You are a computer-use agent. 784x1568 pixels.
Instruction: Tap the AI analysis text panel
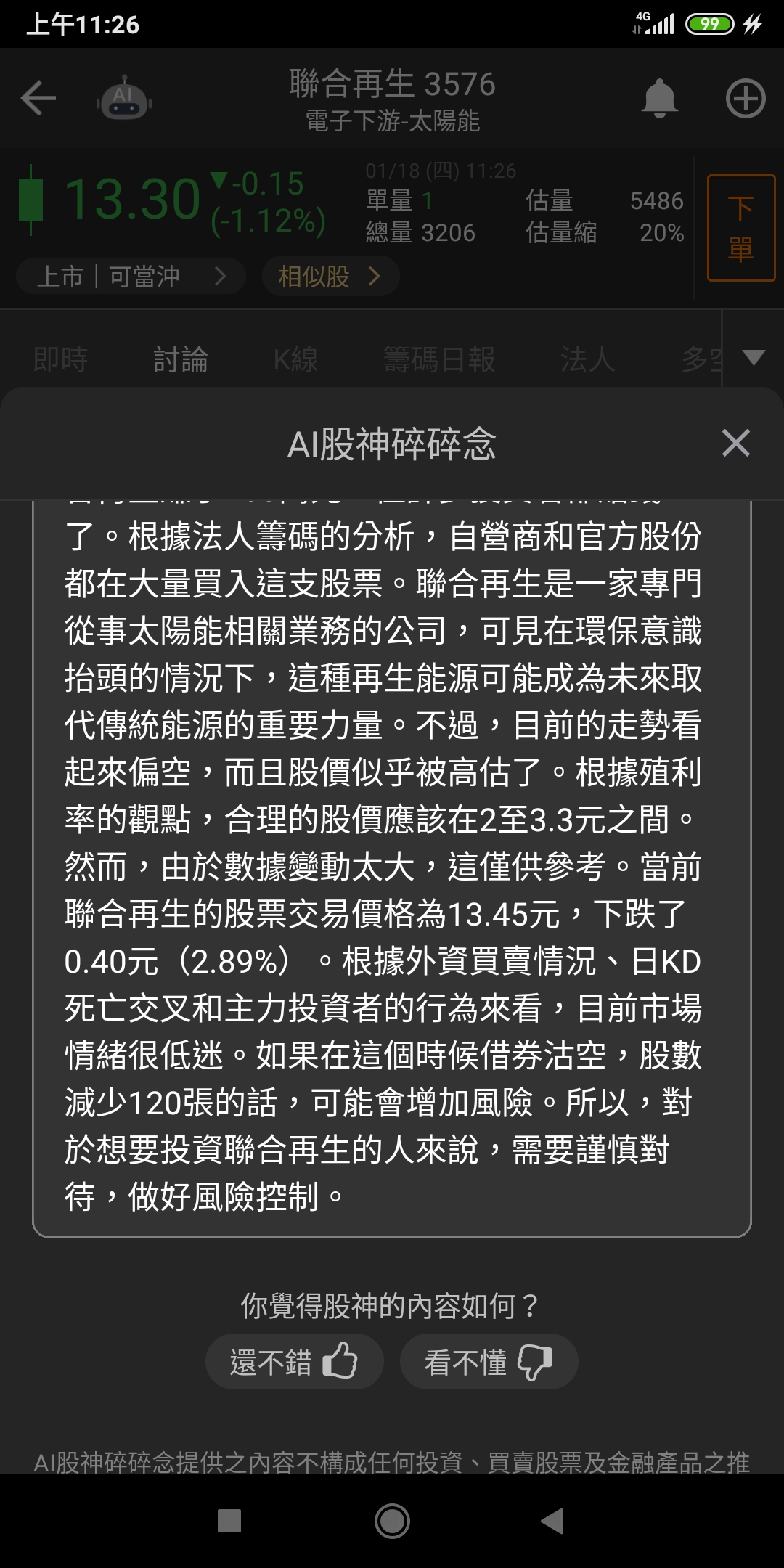[392, 871]
